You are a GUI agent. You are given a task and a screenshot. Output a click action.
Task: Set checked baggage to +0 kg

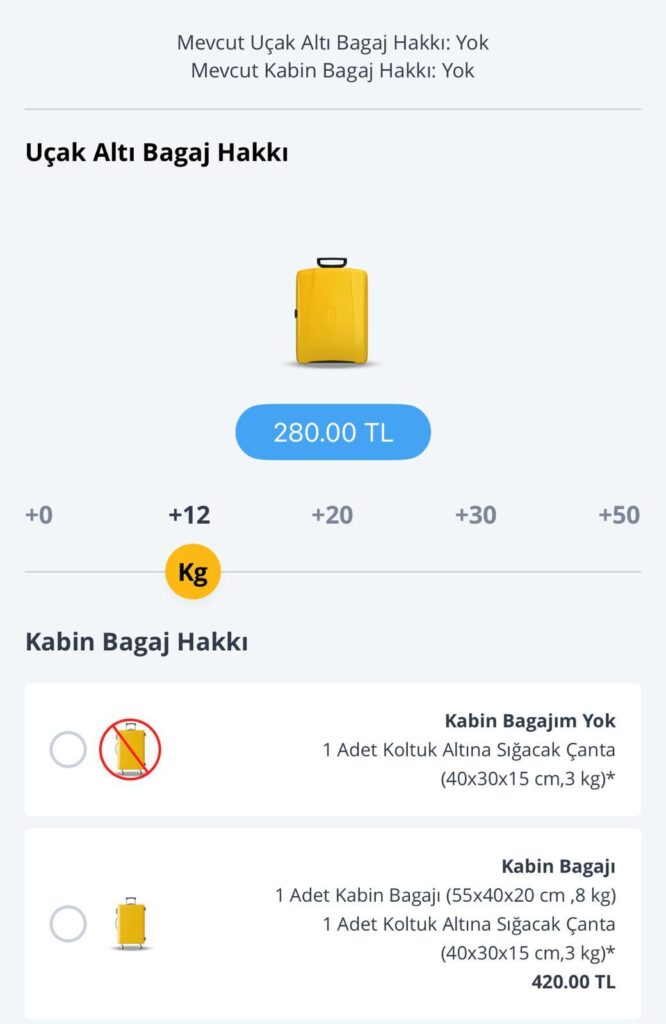[x=38, y=516]
